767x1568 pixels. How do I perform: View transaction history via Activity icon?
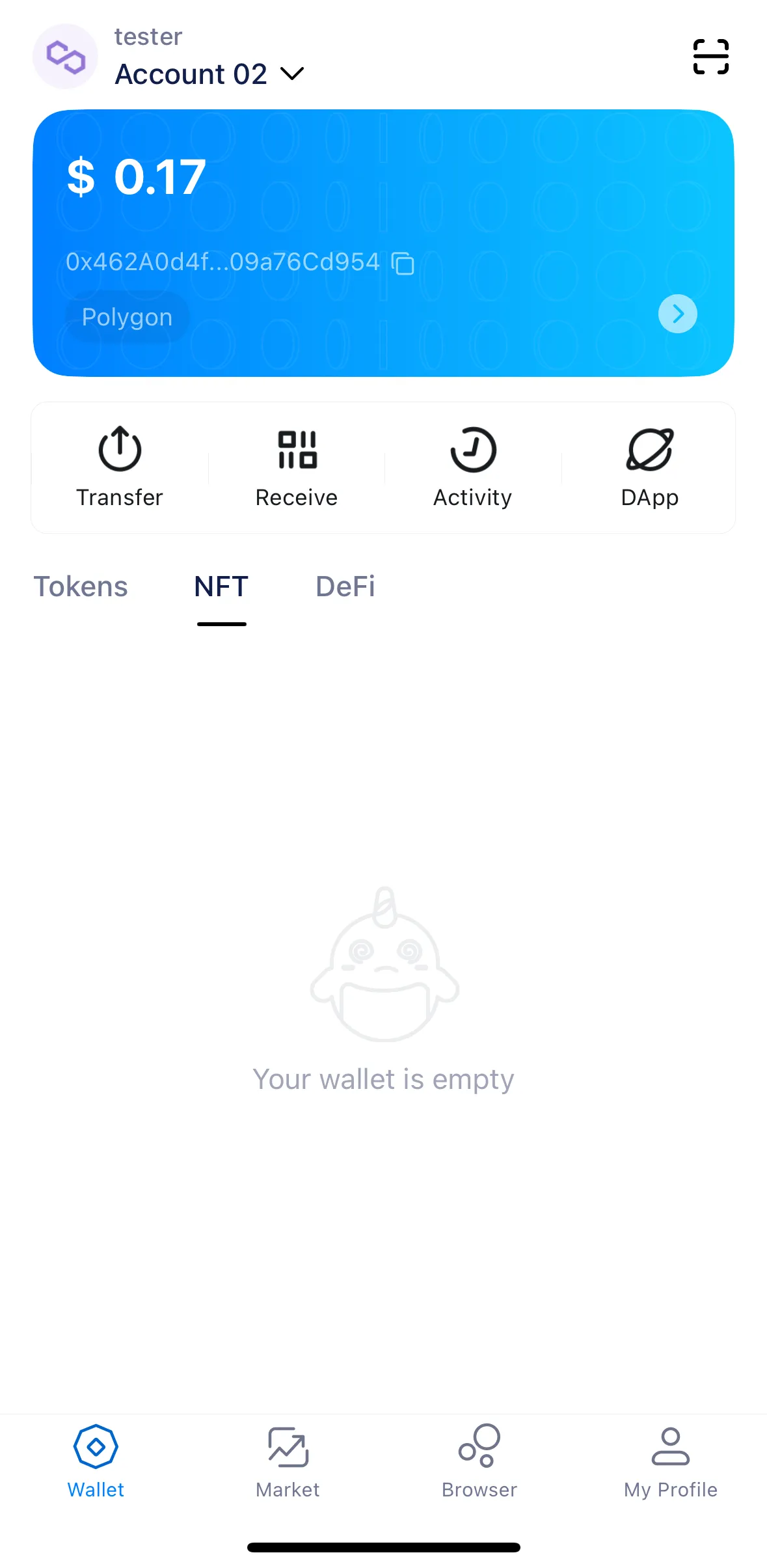473,449
